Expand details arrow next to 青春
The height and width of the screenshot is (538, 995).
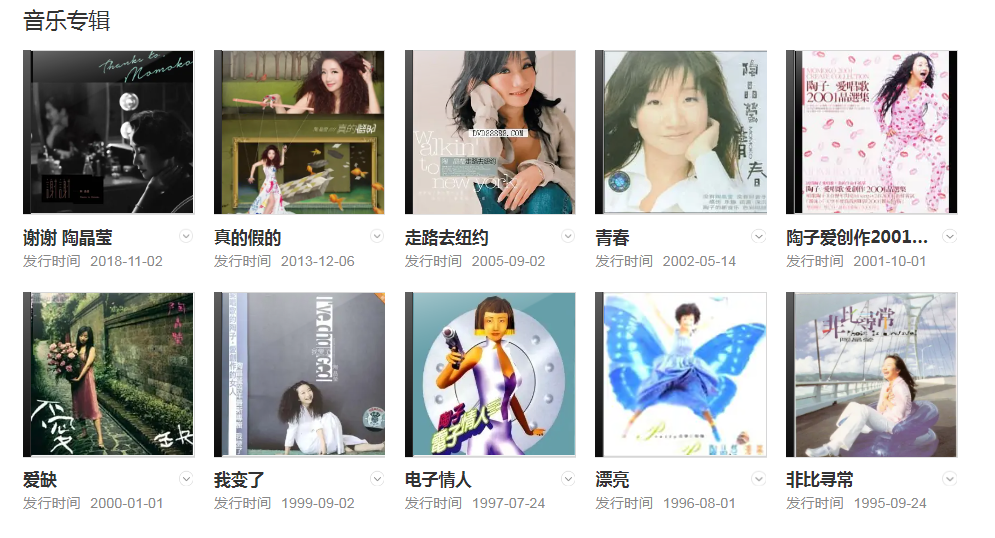759,236
